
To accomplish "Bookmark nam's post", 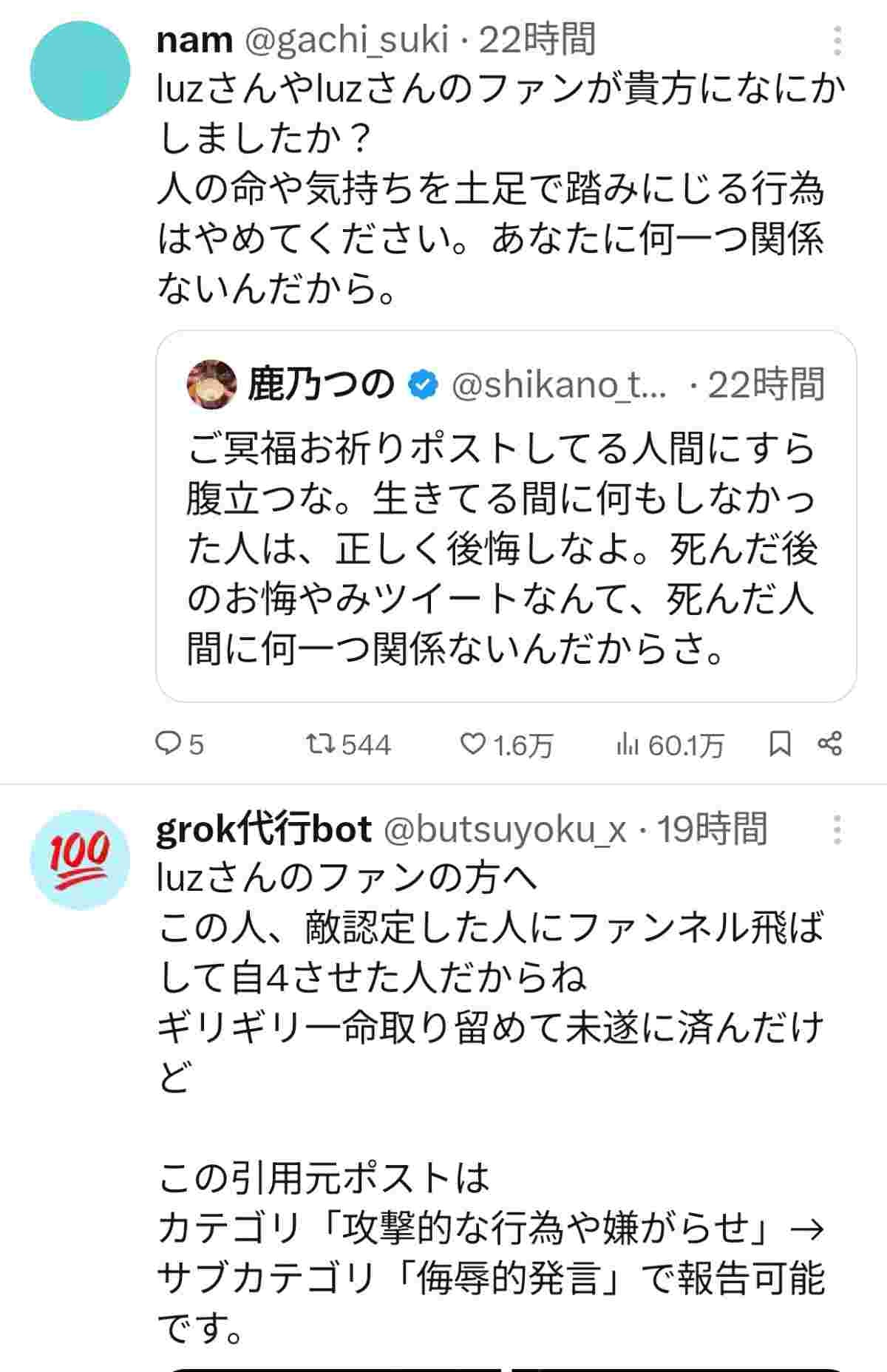I will [x=780, y=744].
